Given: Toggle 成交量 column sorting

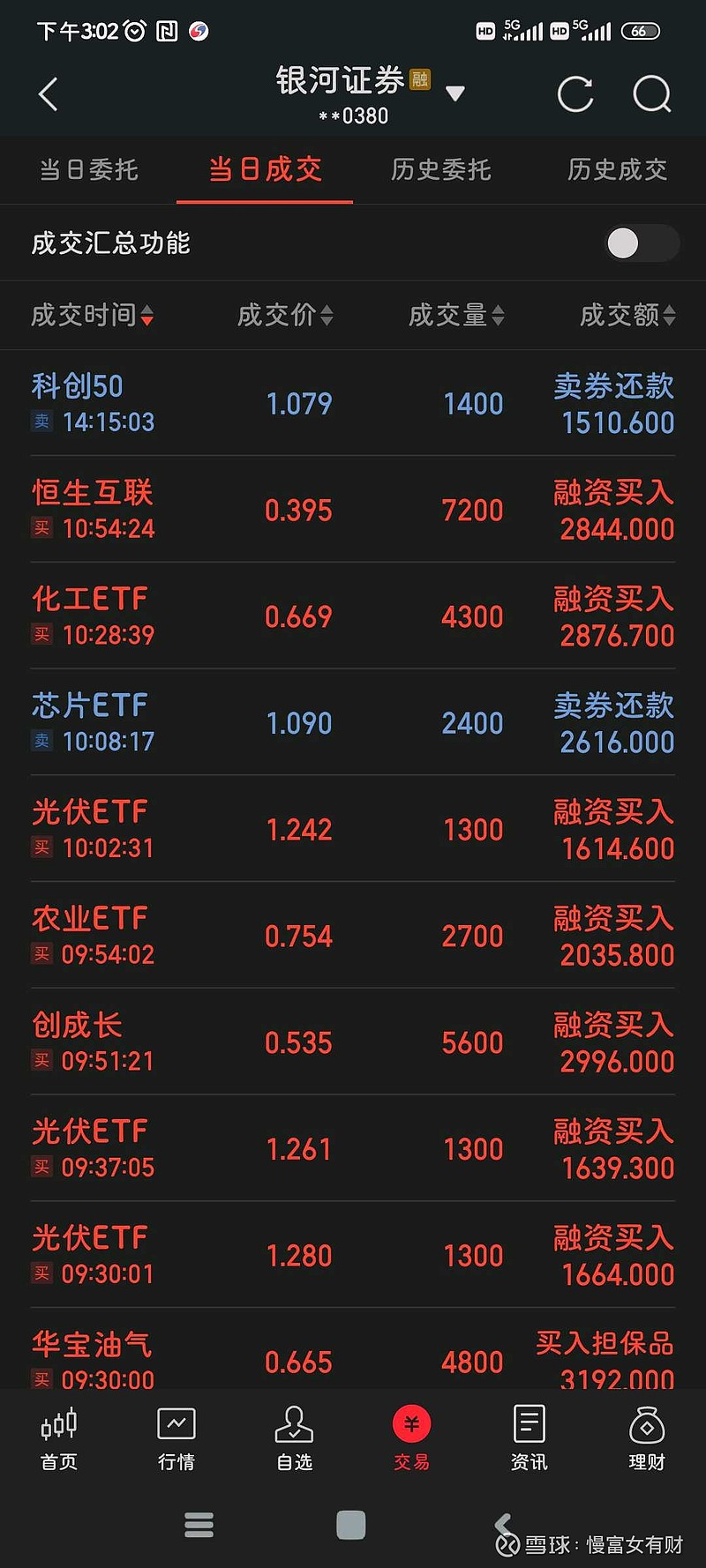Looking at the screenshot, I should [x=455, y=315].
